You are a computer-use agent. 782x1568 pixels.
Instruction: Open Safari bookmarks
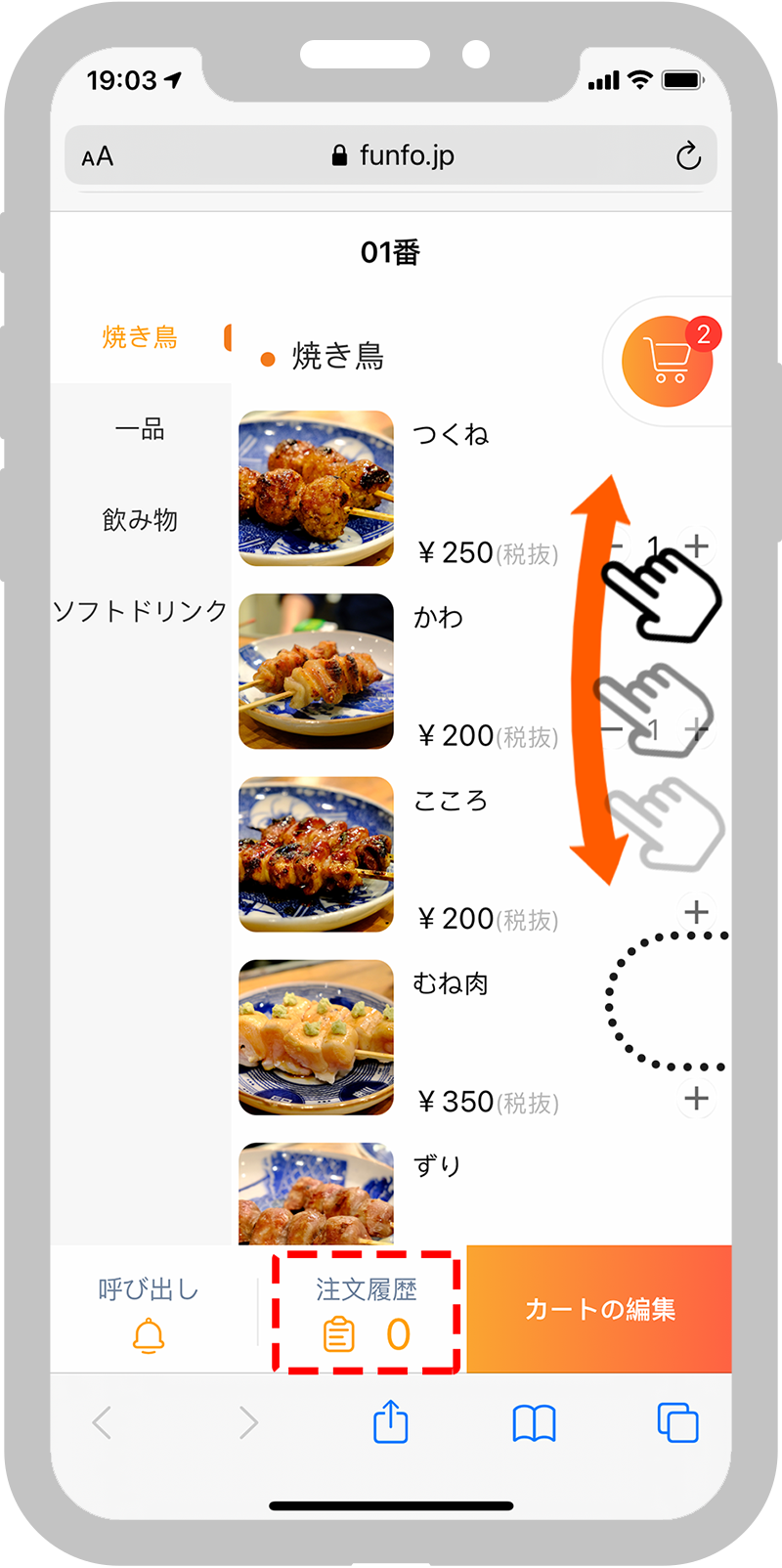coord(534,1423)
